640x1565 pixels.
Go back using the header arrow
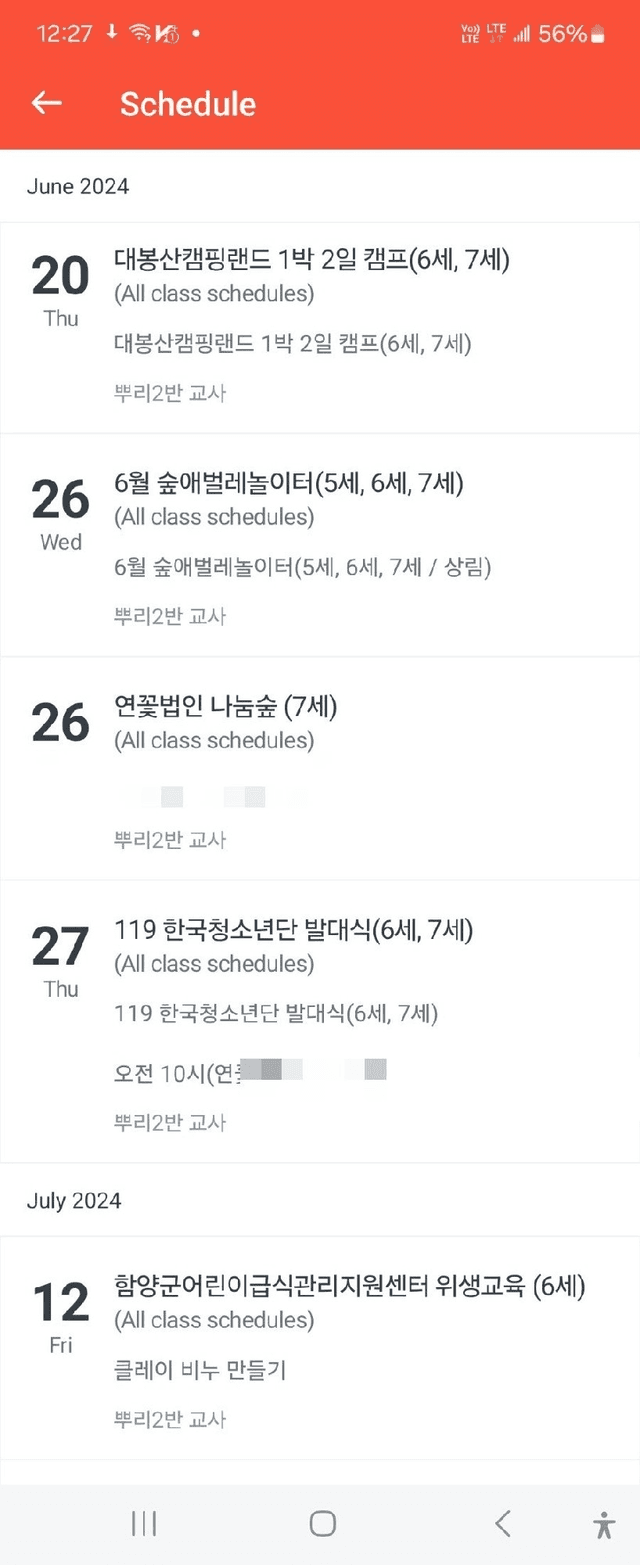[46, 103]
